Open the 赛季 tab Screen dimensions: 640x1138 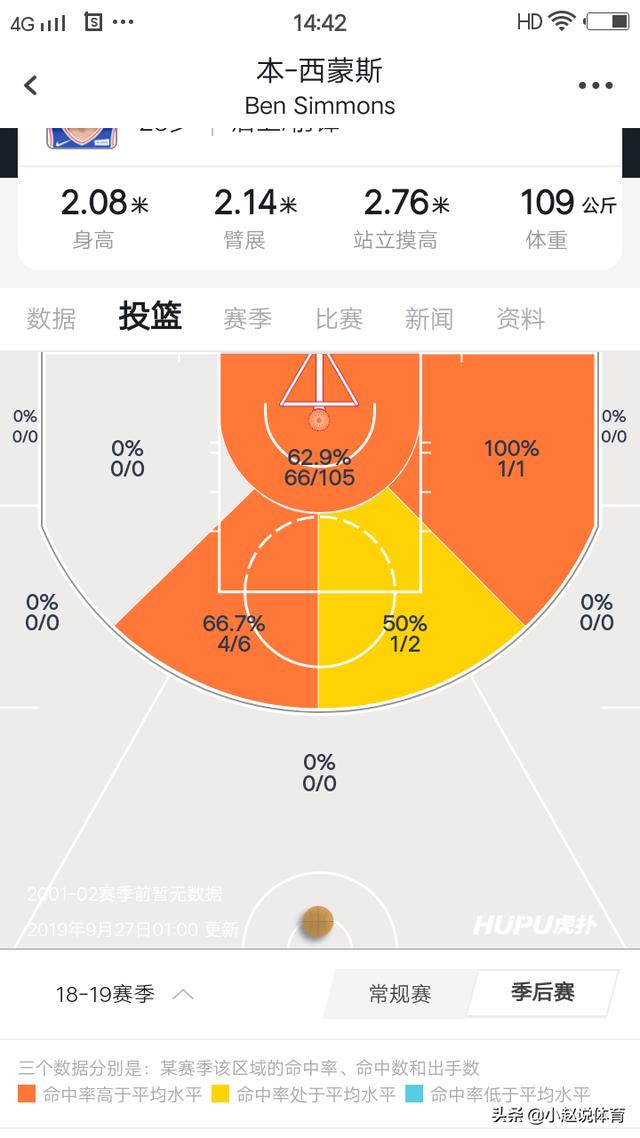[x=247, y=319]
